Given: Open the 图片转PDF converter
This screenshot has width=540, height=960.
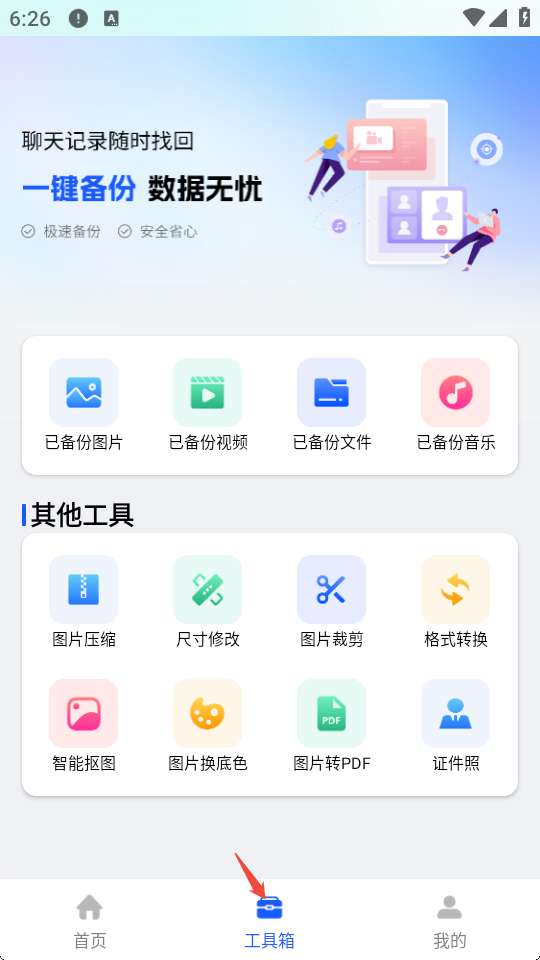Looking at the screenshot, I should tap(332, 726).
